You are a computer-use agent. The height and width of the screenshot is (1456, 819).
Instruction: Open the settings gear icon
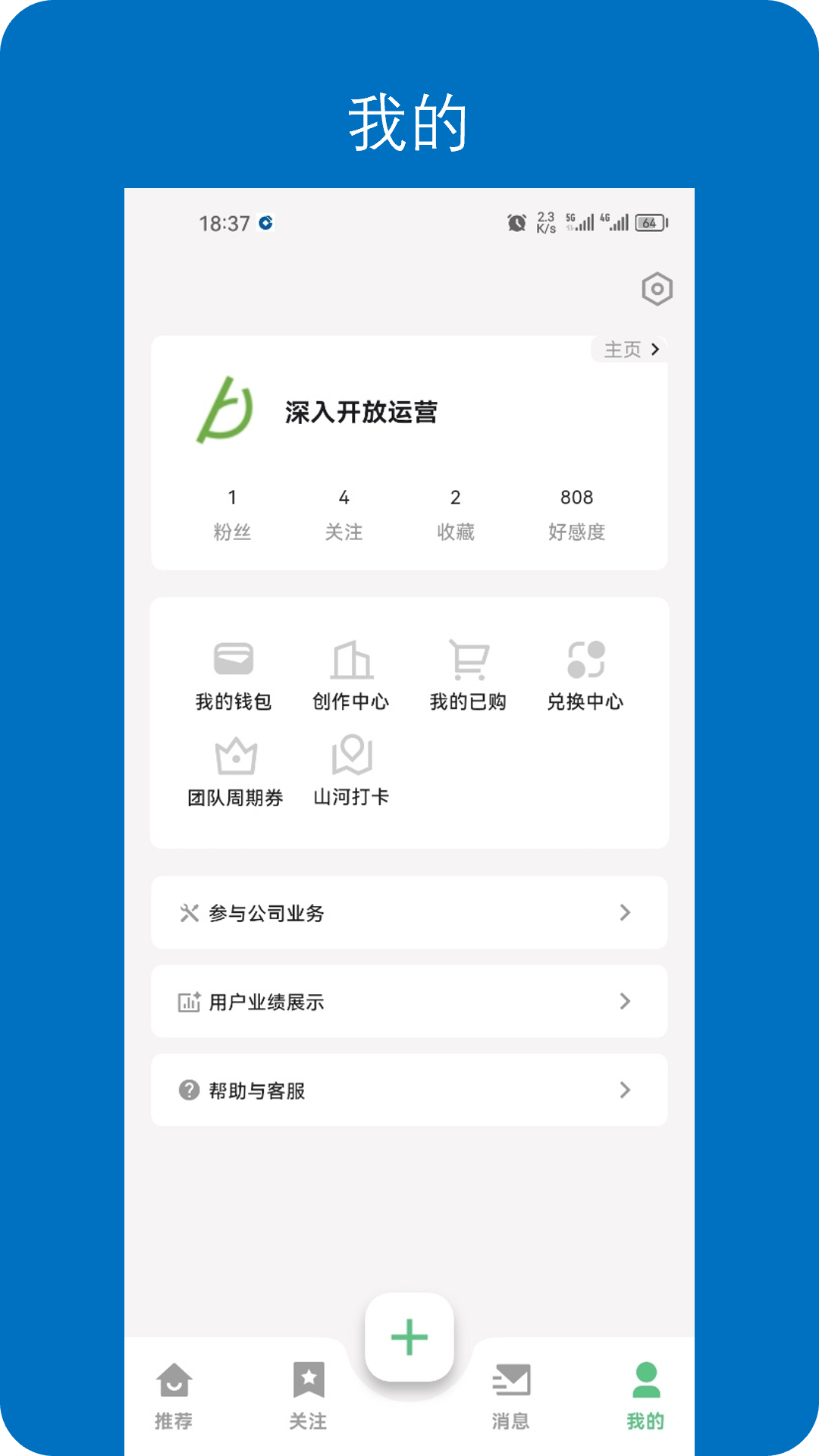[x=657, y=289]
